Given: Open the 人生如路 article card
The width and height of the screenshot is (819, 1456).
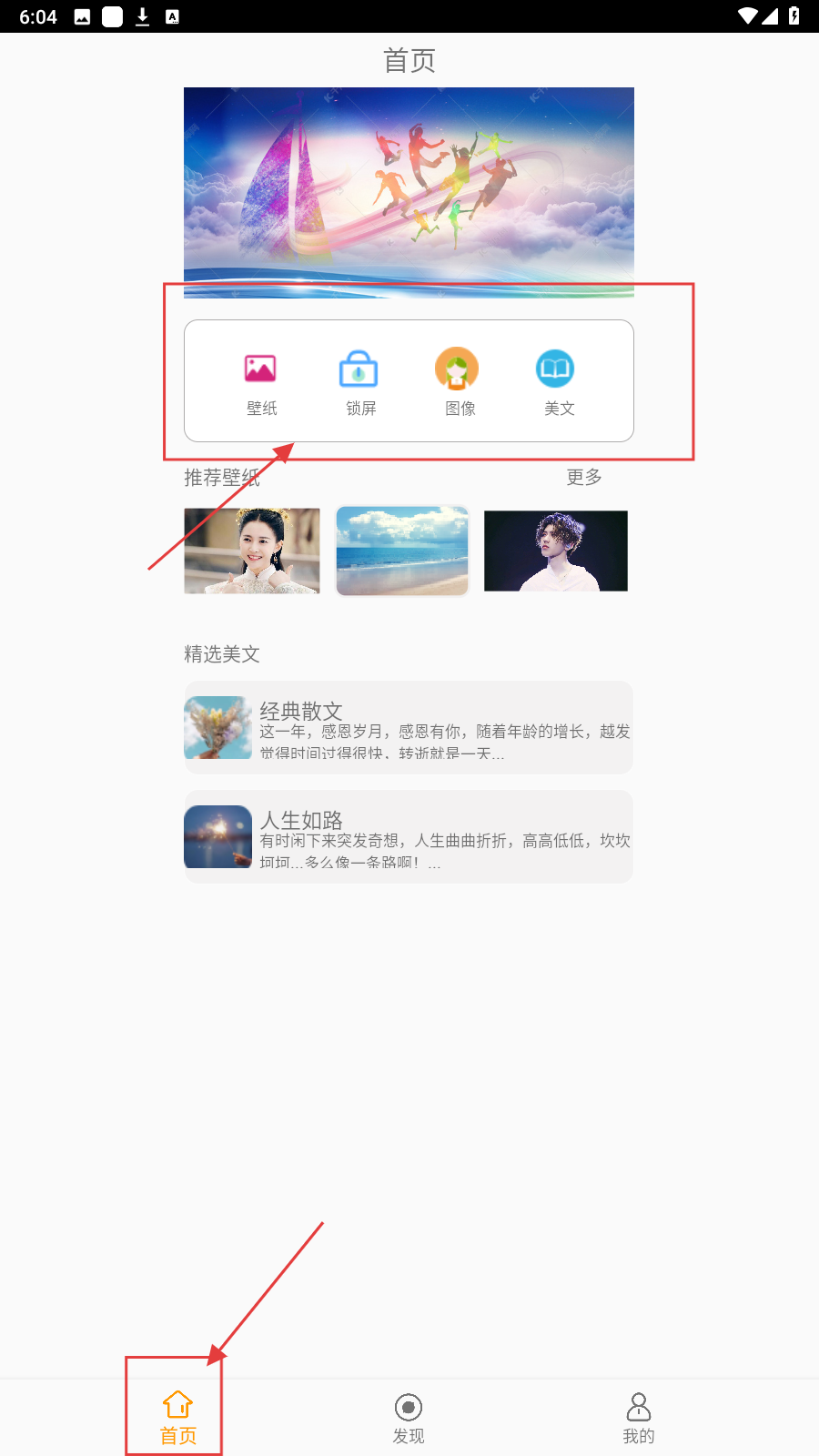Looking at the screenshot, I should [409, 836].
